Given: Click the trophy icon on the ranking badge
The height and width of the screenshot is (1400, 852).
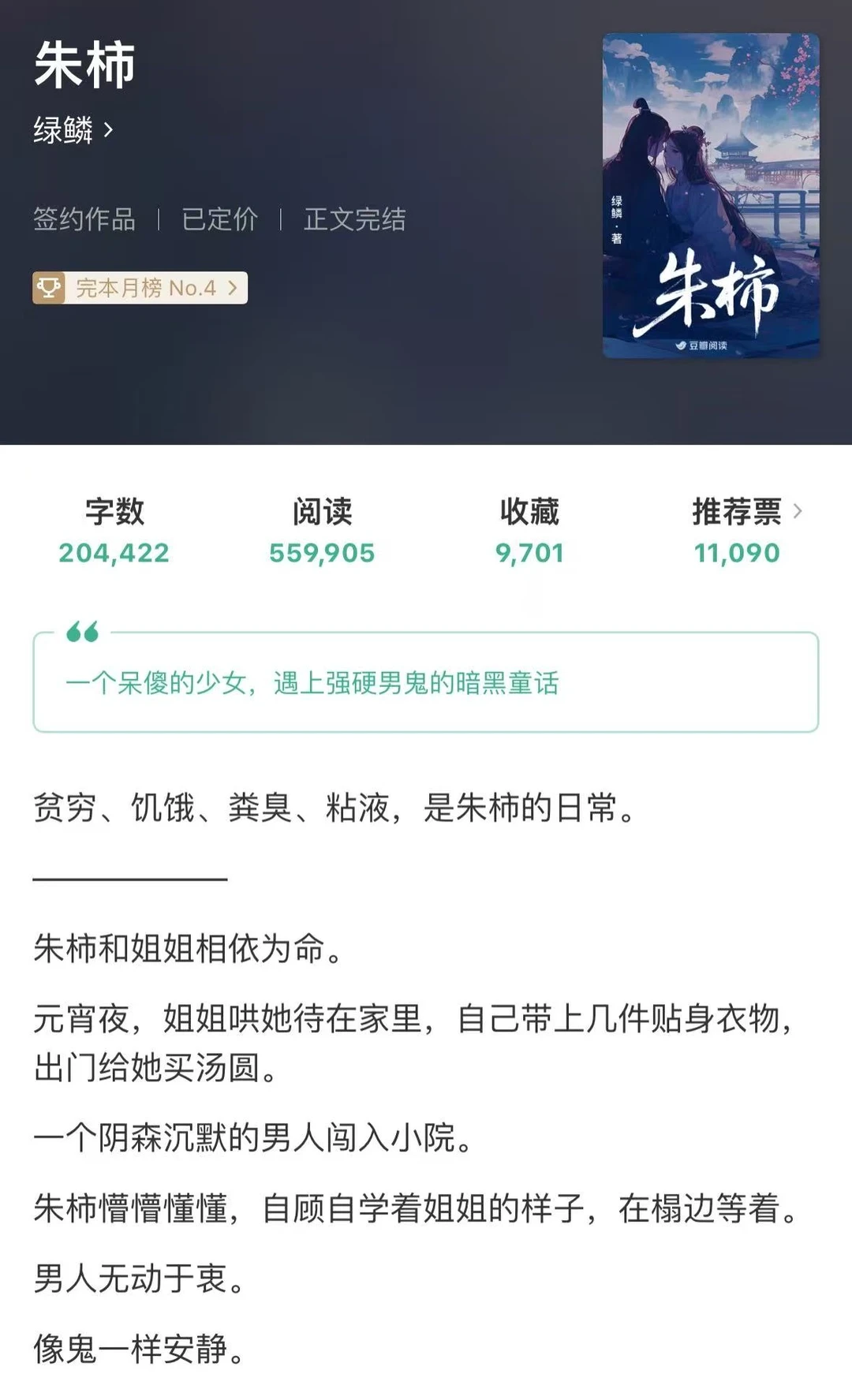Looking at the screenshot, I should coord(49,289).
